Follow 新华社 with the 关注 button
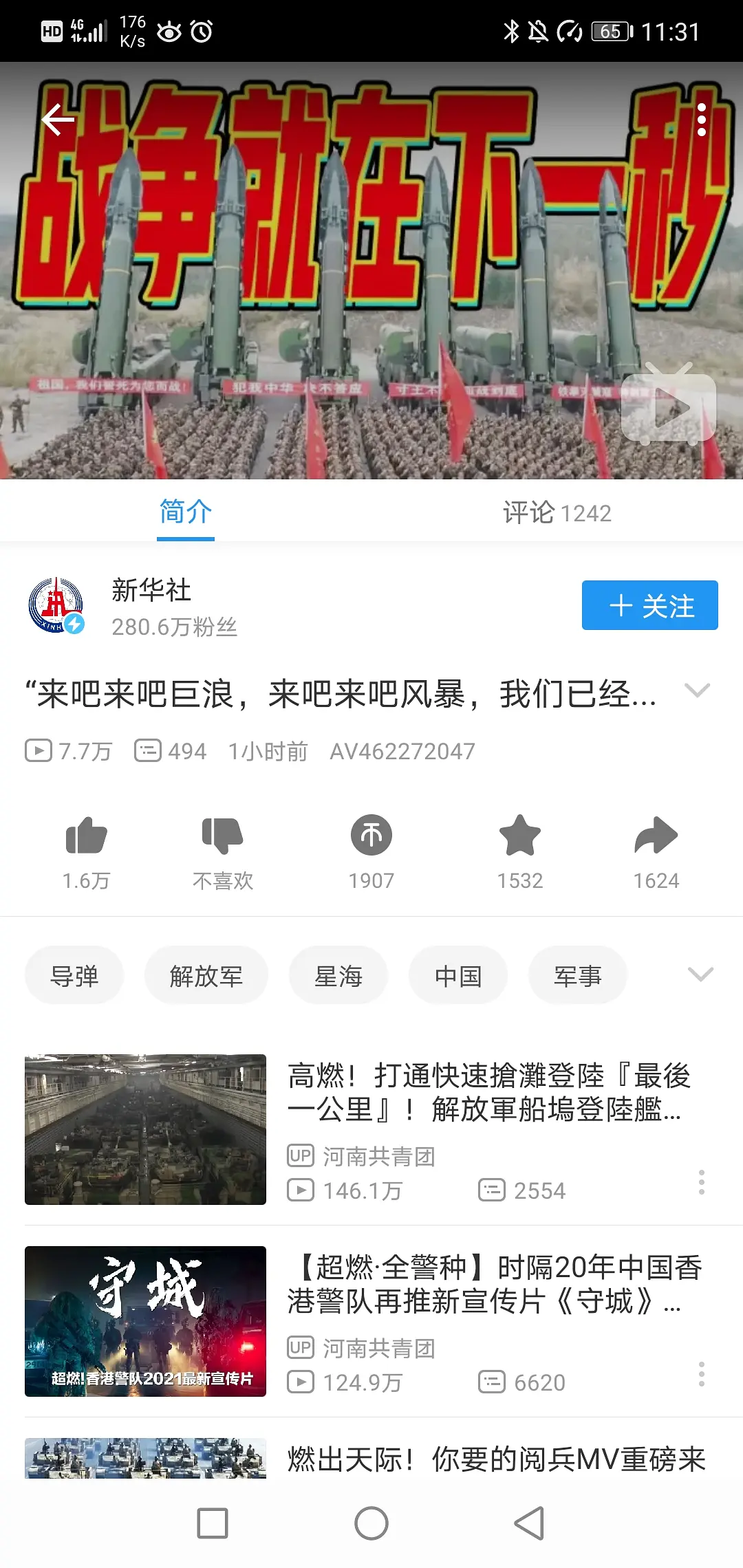This screenshot has height=1568, width=743. pos(649,605)
